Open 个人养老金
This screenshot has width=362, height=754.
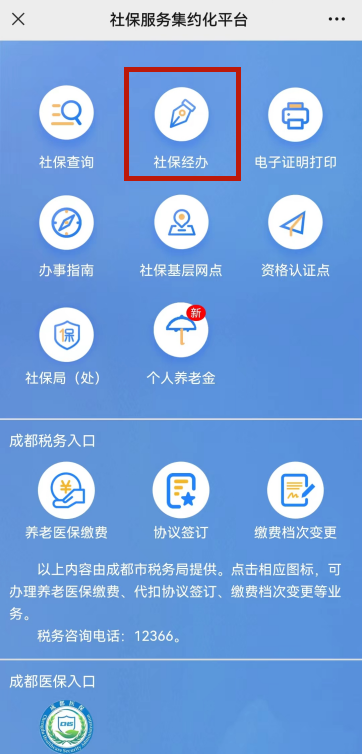pos(181,344)
